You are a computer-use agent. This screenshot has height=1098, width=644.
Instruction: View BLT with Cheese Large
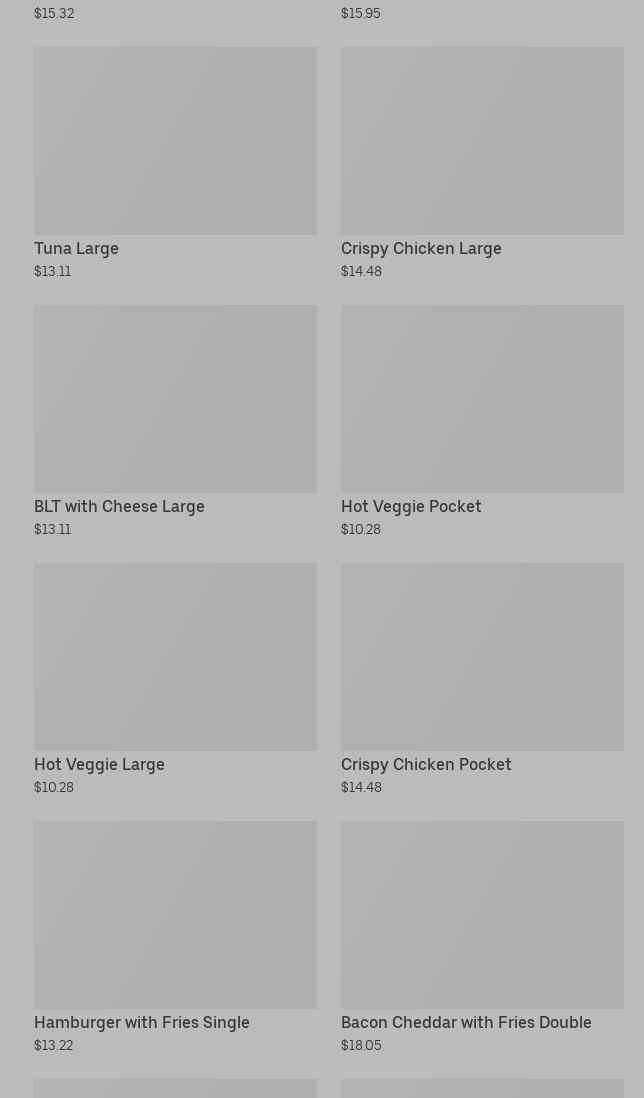coord(175,400)
